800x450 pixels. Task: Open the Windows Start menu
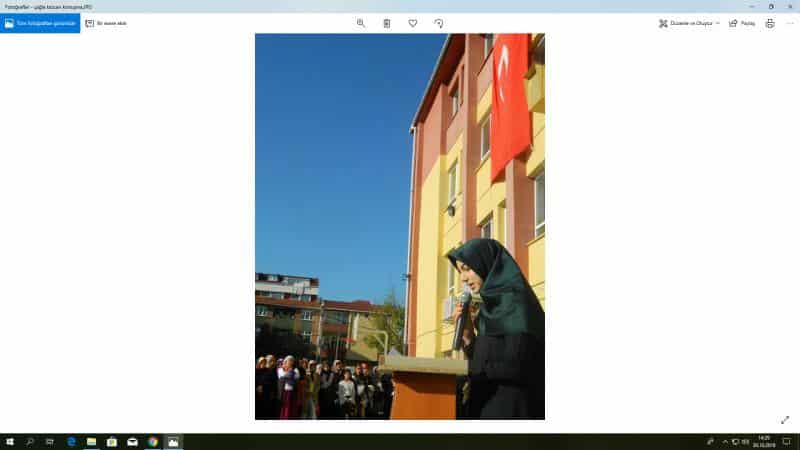(x=9, y=441)
